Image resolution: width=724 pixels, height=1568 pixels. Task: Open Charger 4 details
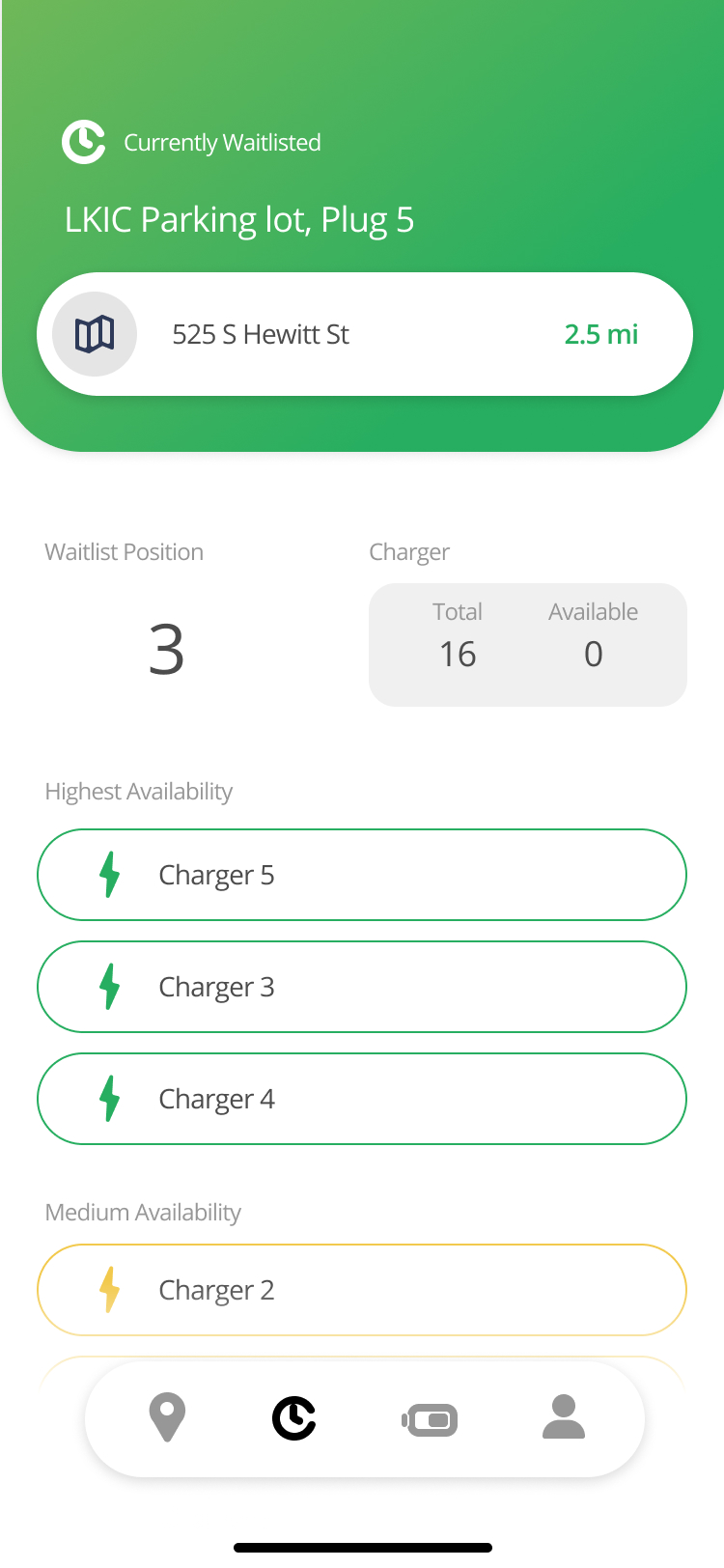coord(362,1099)
